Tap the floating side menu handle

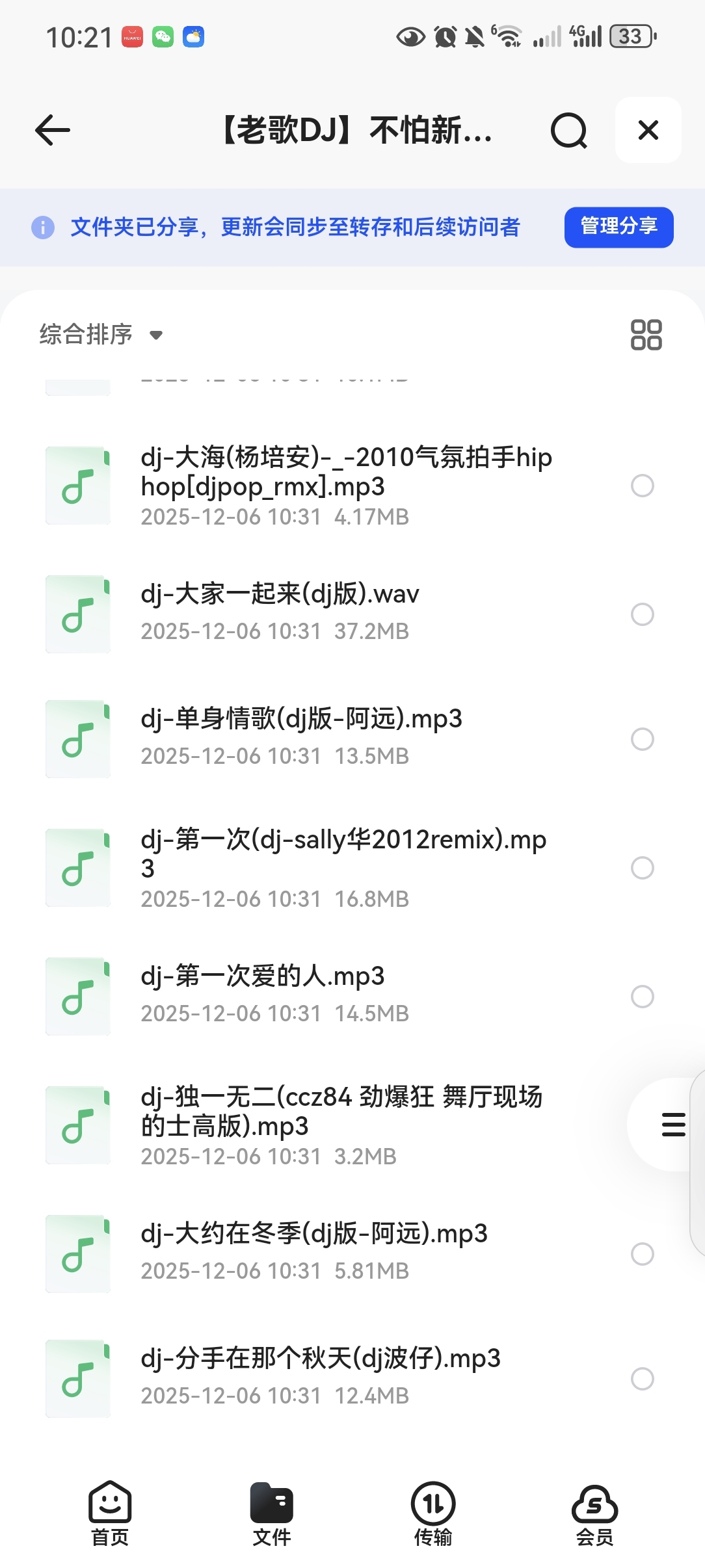click(x=673, y=1125)
